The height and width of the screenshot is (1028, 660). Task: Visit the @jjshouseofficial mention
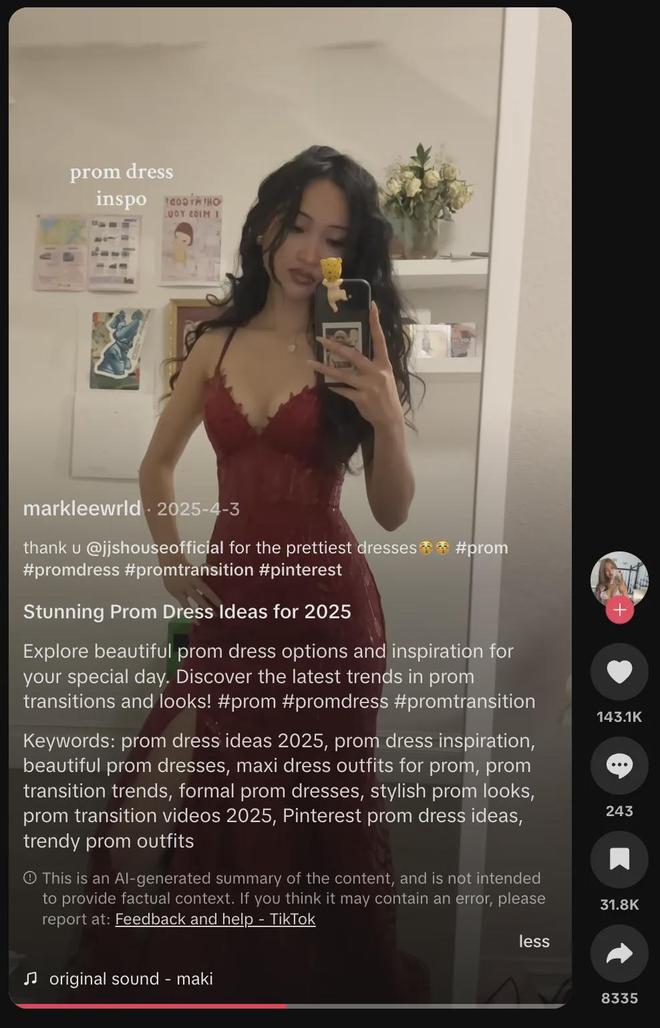(x=155, y=547)
